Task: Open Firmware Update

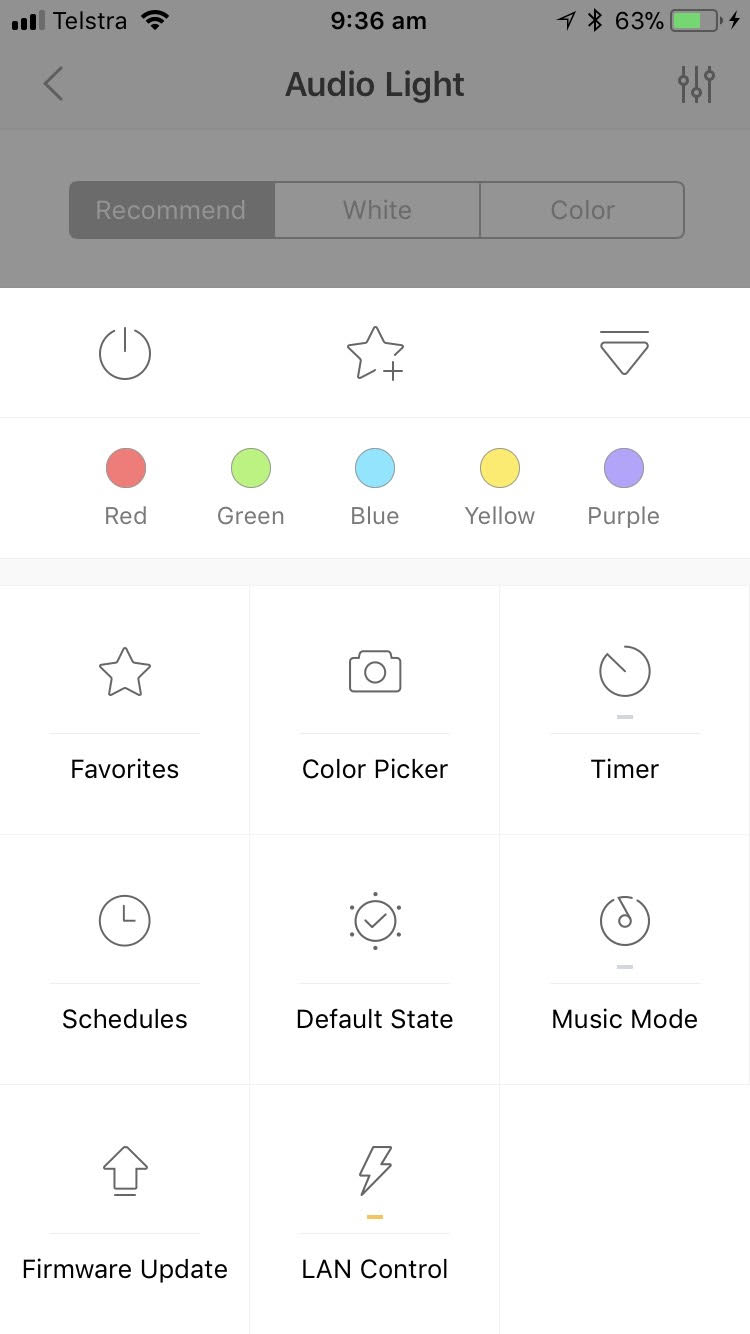Action: click(x=125, y=1210)
